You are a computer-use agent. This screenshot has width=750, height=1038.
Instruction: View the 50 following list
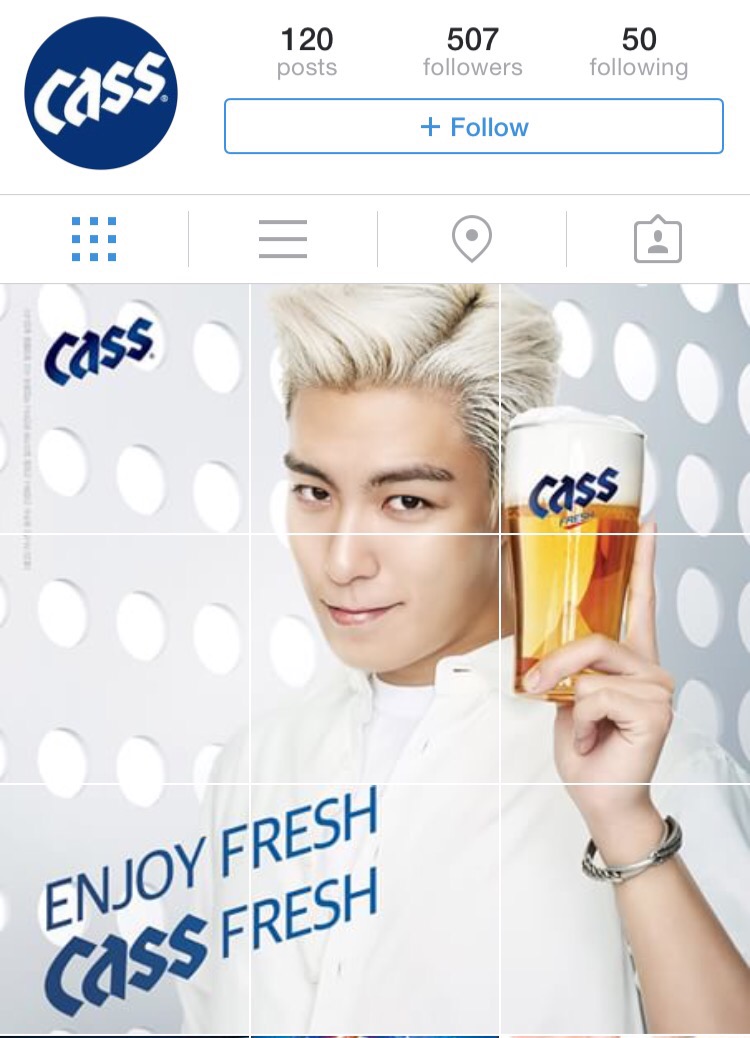(x=638, y=52)
